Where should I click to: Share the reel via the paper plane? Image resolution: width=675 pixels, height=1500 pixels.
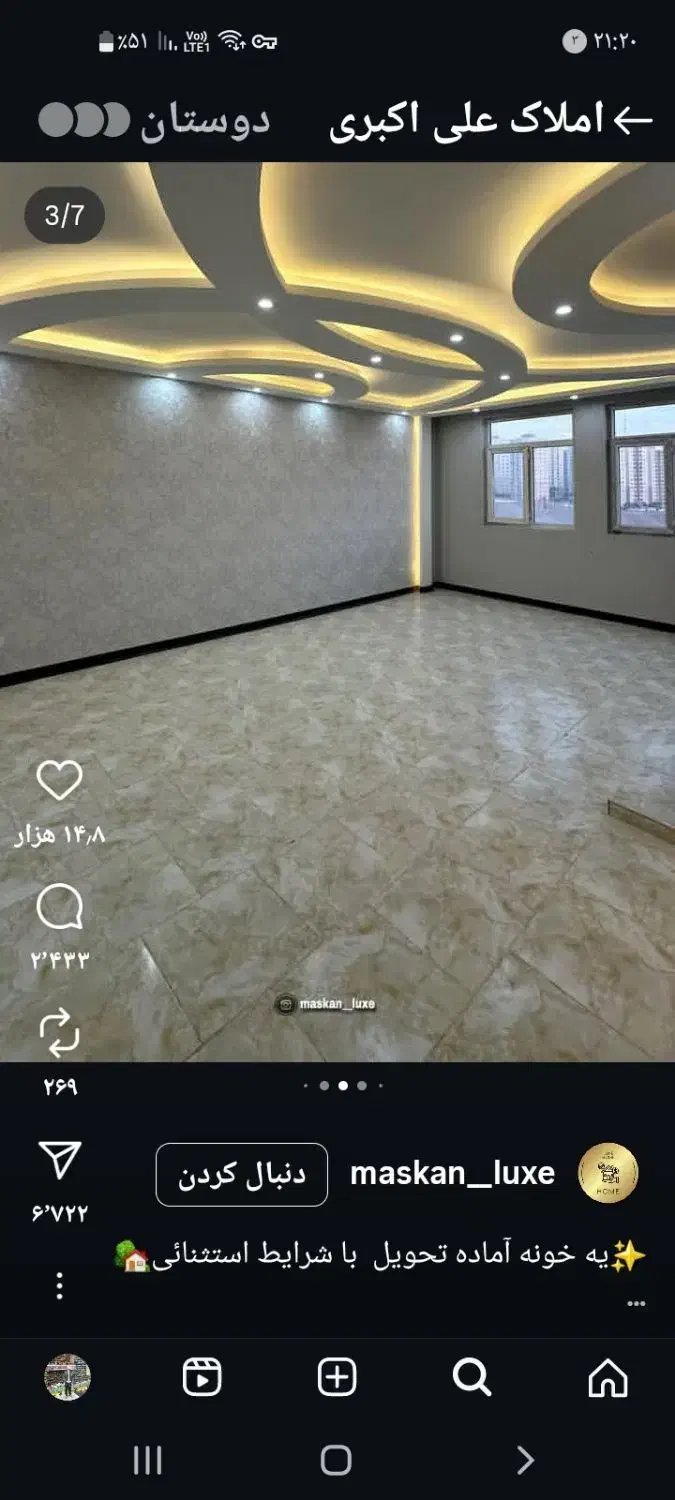click(59, 1161)
